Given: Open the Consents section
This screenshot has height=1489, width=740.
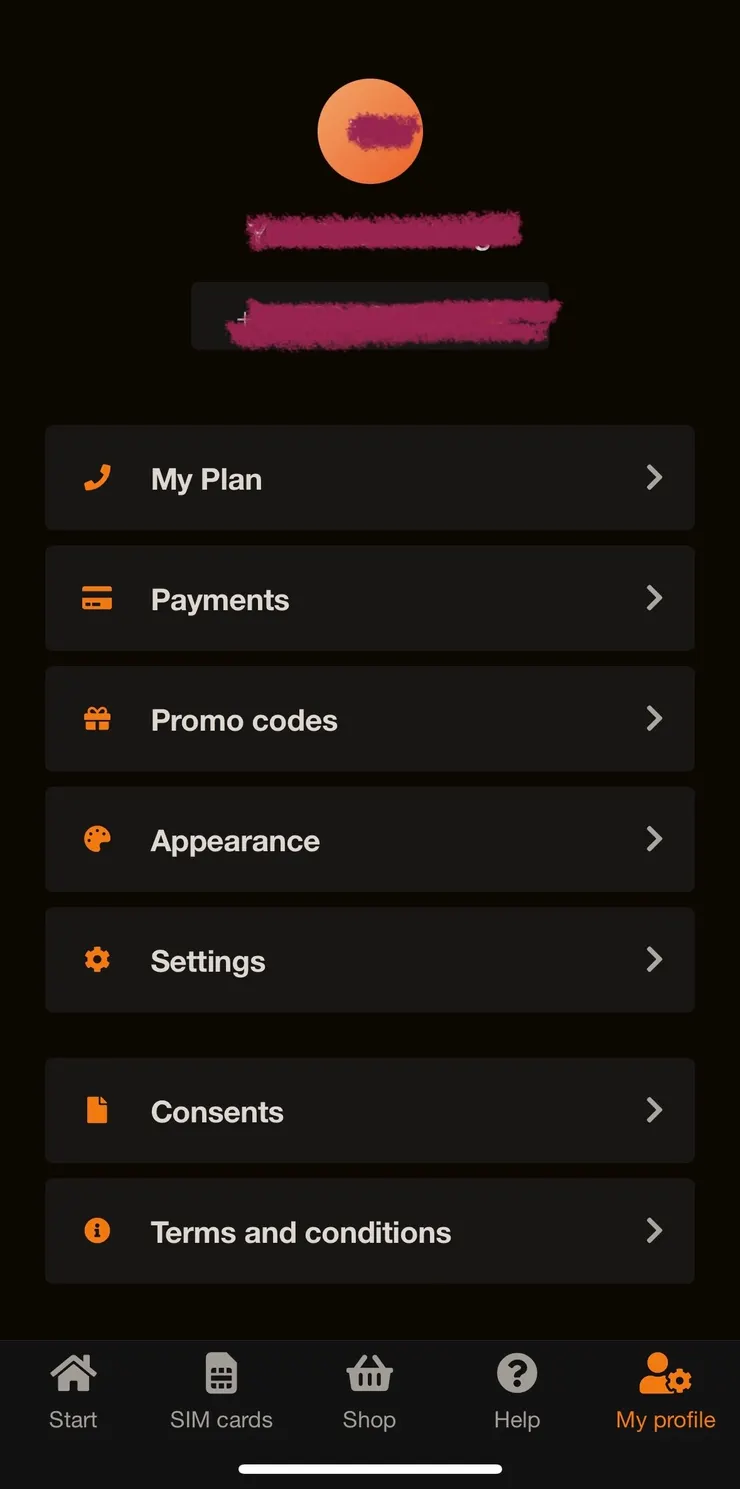Looking at the screenshot, I should pyautogui.click(x=370, y=1110).
